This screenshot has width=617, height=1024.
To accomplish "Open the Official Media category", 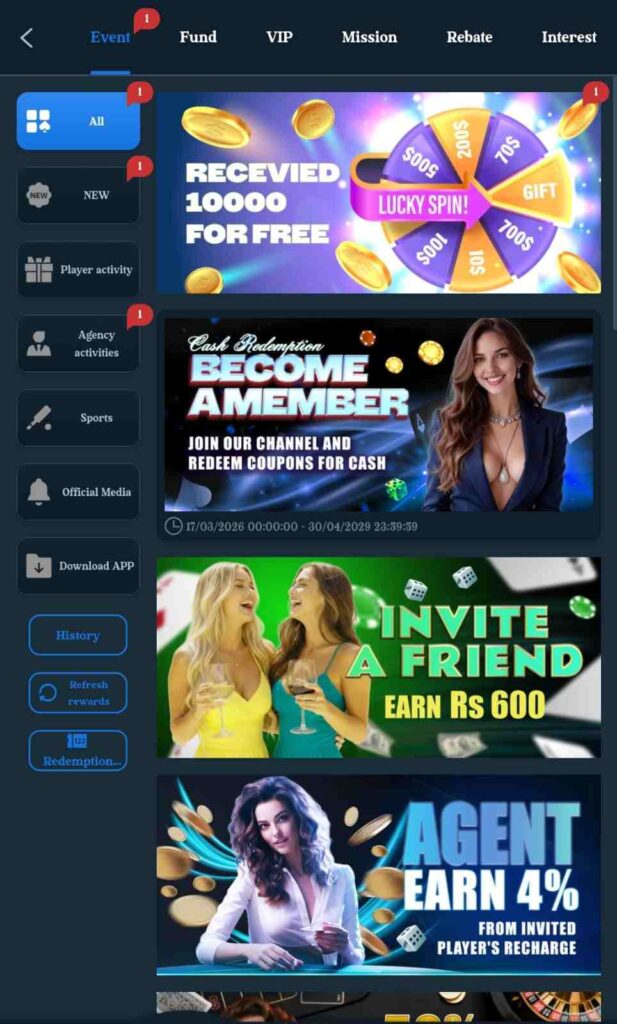I will tap(78, 492).
